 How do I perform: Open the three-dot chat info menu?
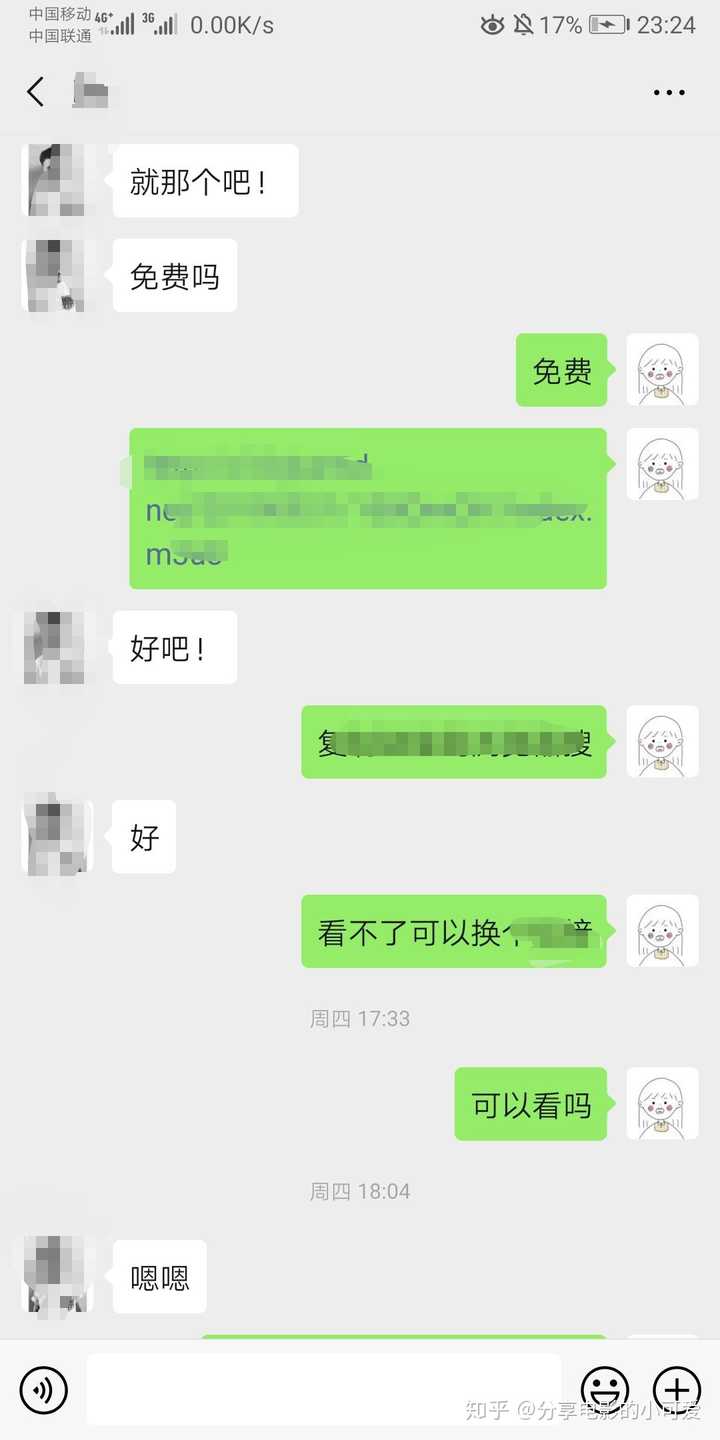pyautogui.click(x=669, y=92)
